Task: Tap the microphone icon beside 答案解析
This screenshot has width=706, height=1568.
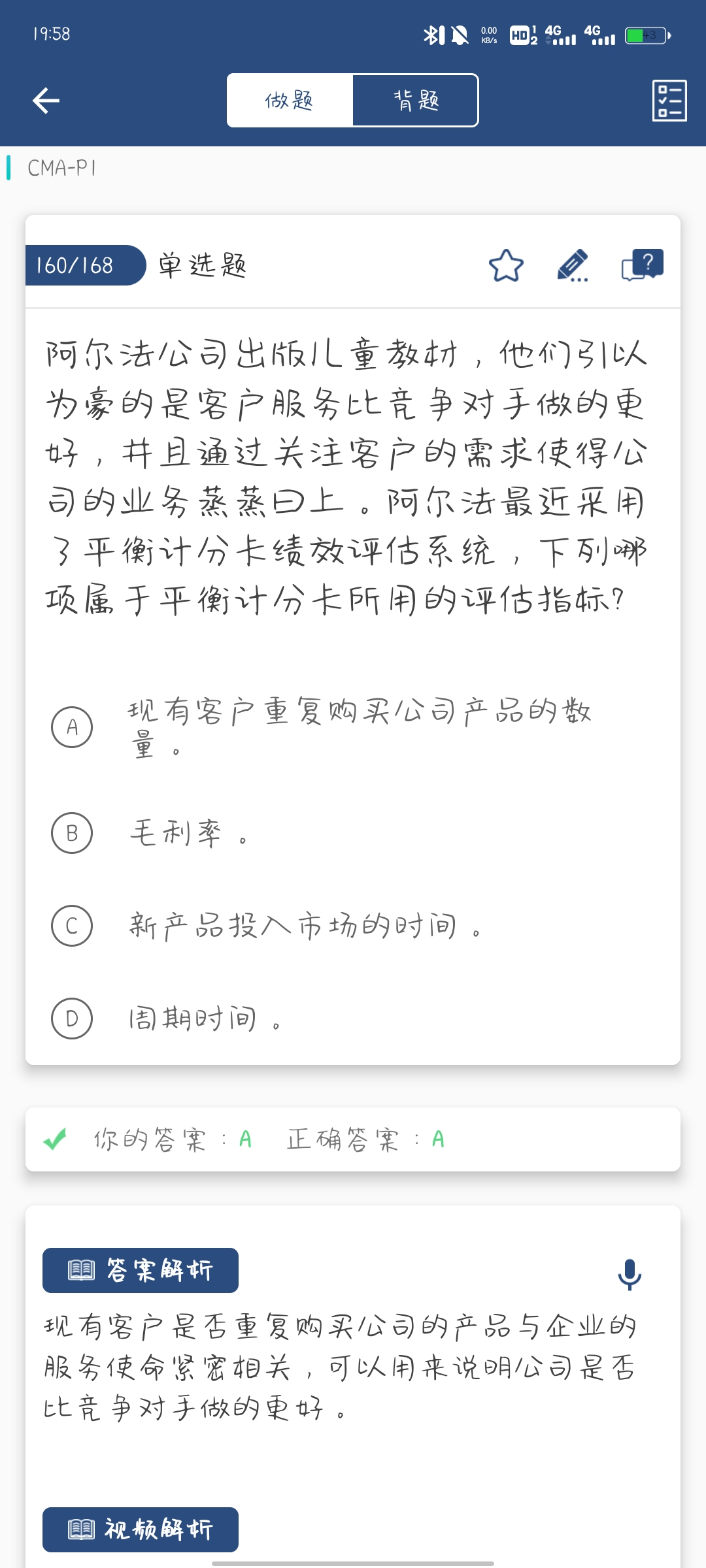Action: [630, 1274]
